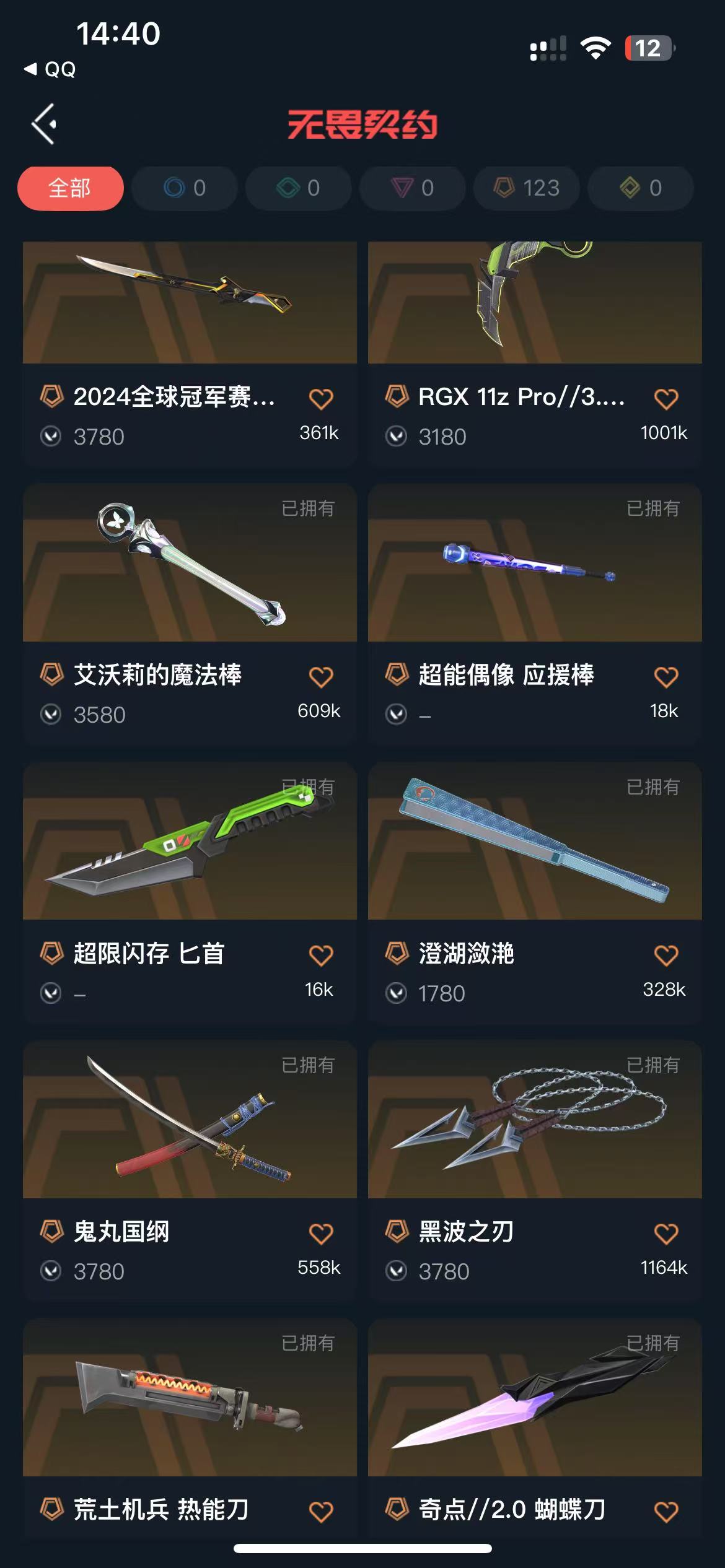
Task: Select the yellow diamond tier filter chip
Action: pyautogui.click(x=640, y=188)
